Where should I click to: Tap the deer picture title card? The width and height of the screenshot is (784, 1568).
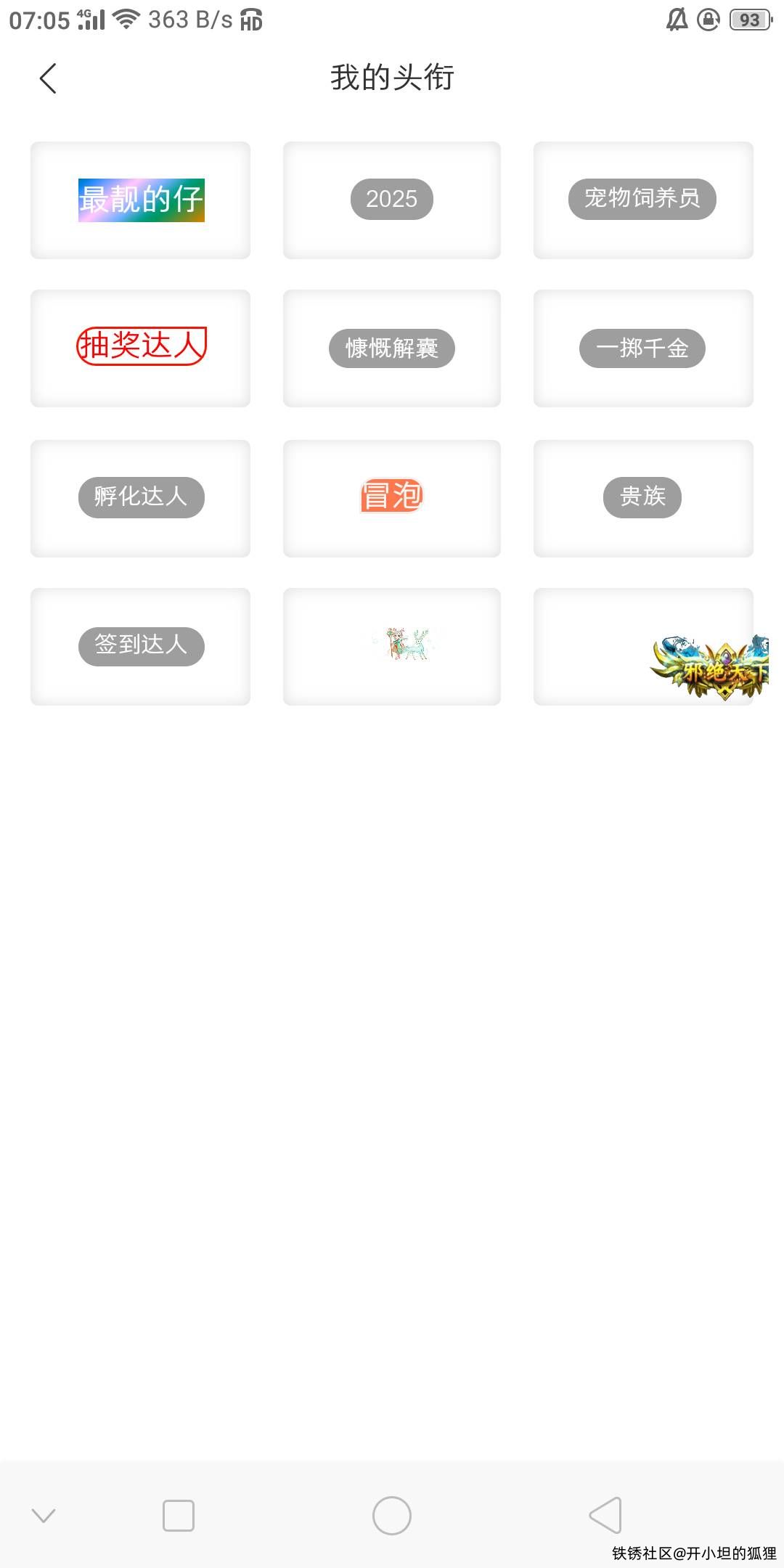click(x=392, y=646)
